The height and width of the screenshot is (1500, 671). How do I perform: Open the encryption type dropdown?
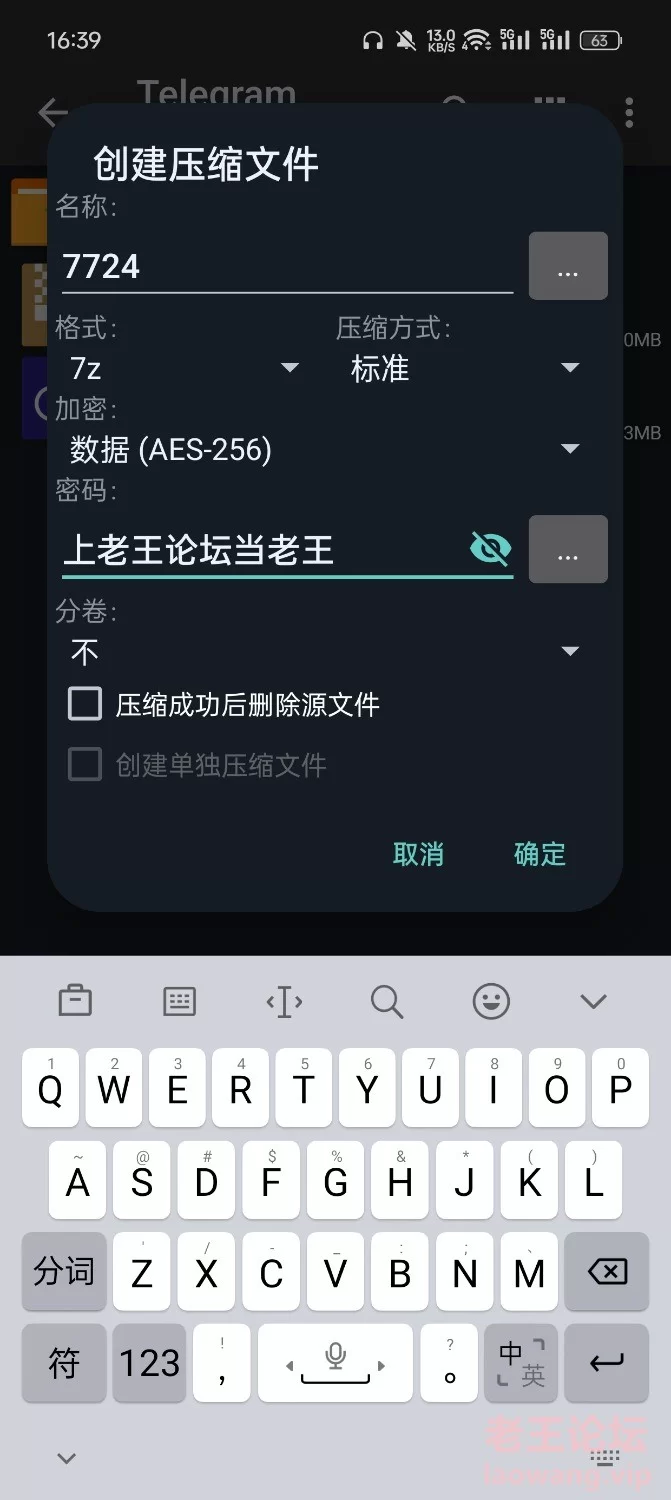click(323, 450)
